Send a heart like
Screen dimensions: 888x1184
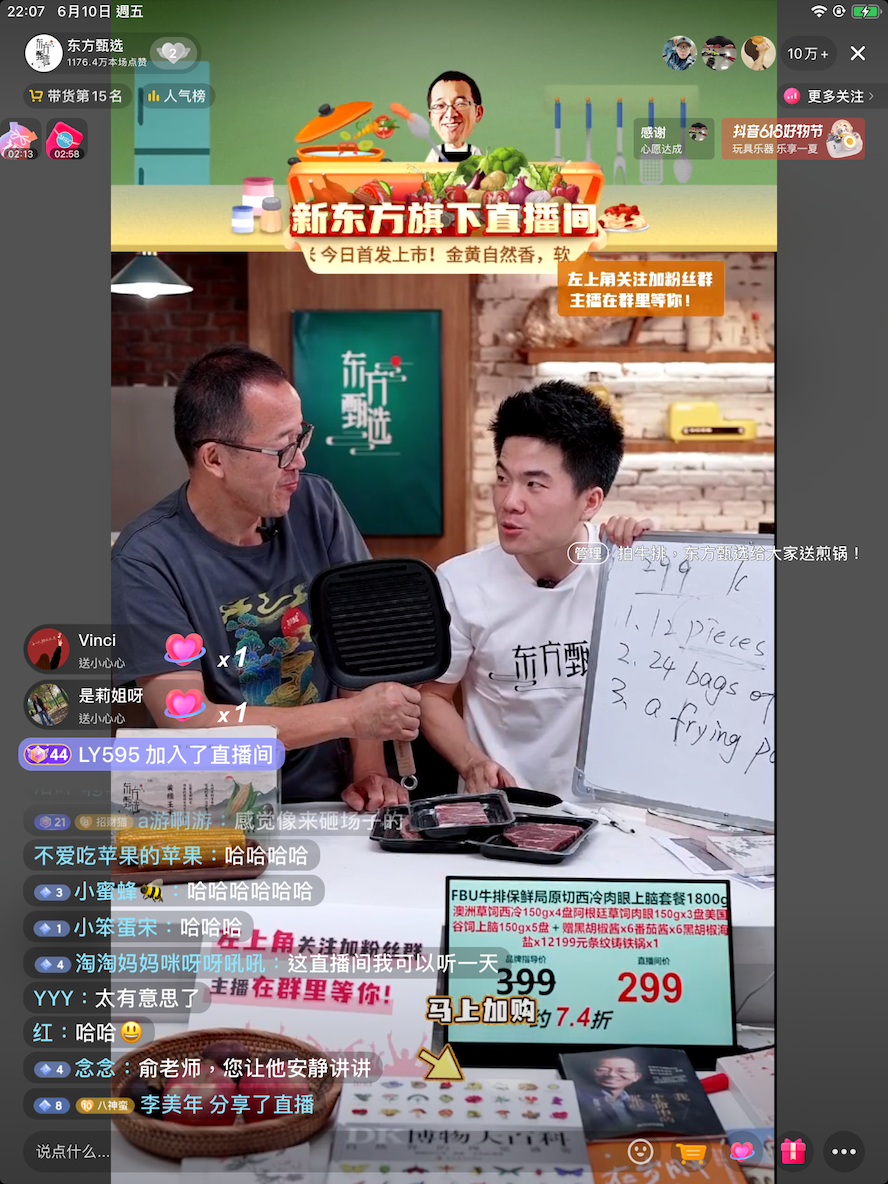click(741, 1151)
